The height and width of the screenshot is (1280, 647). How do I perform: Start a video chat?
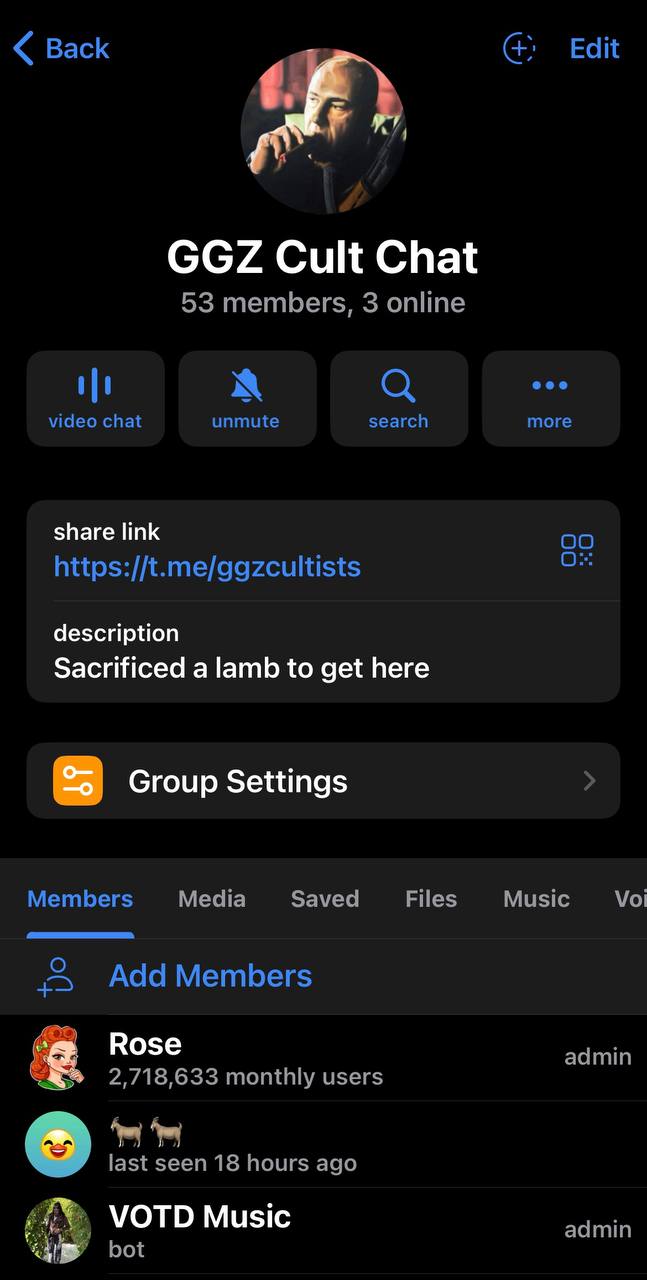[95, 398]
